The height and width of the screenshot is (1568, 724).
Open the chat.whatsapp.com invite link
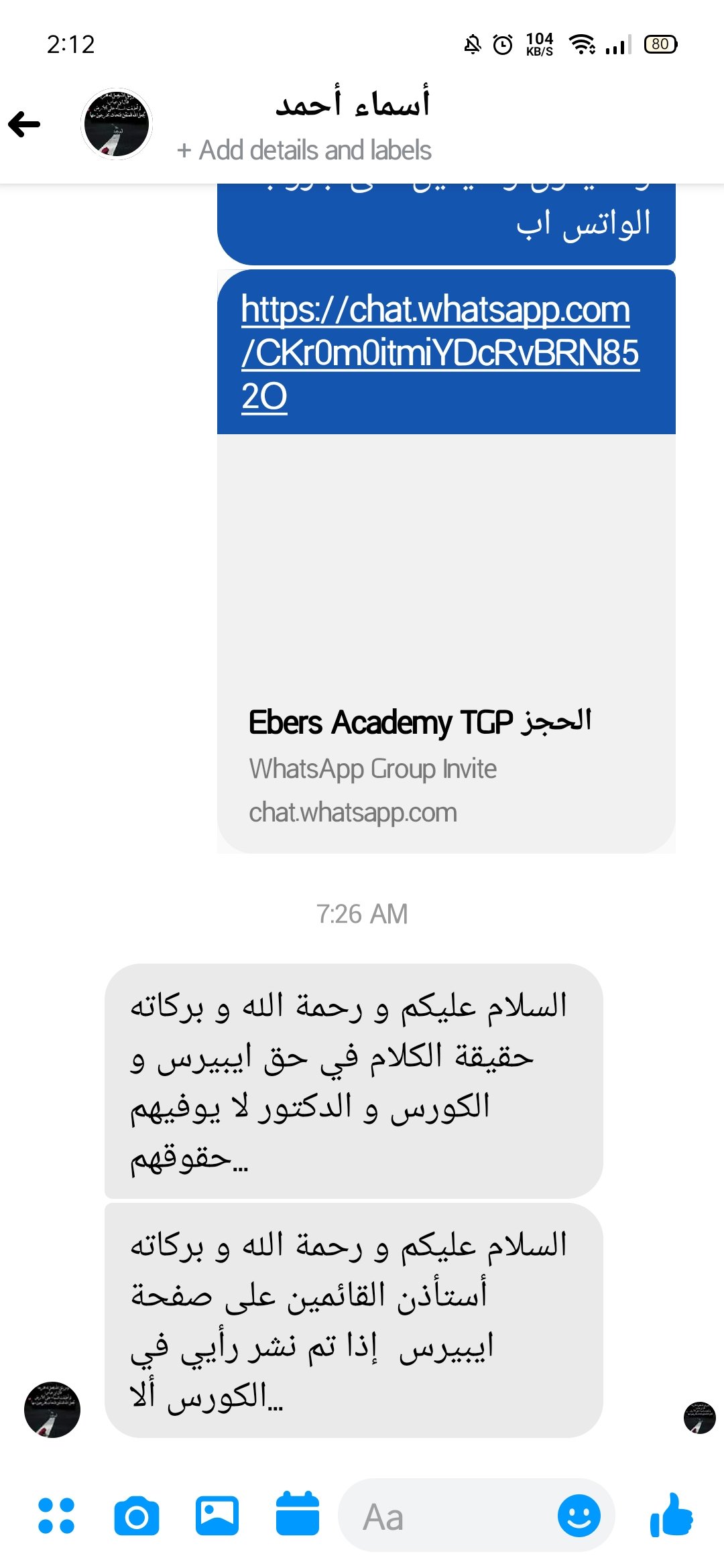pyautogui.click(x=439, y=352)
